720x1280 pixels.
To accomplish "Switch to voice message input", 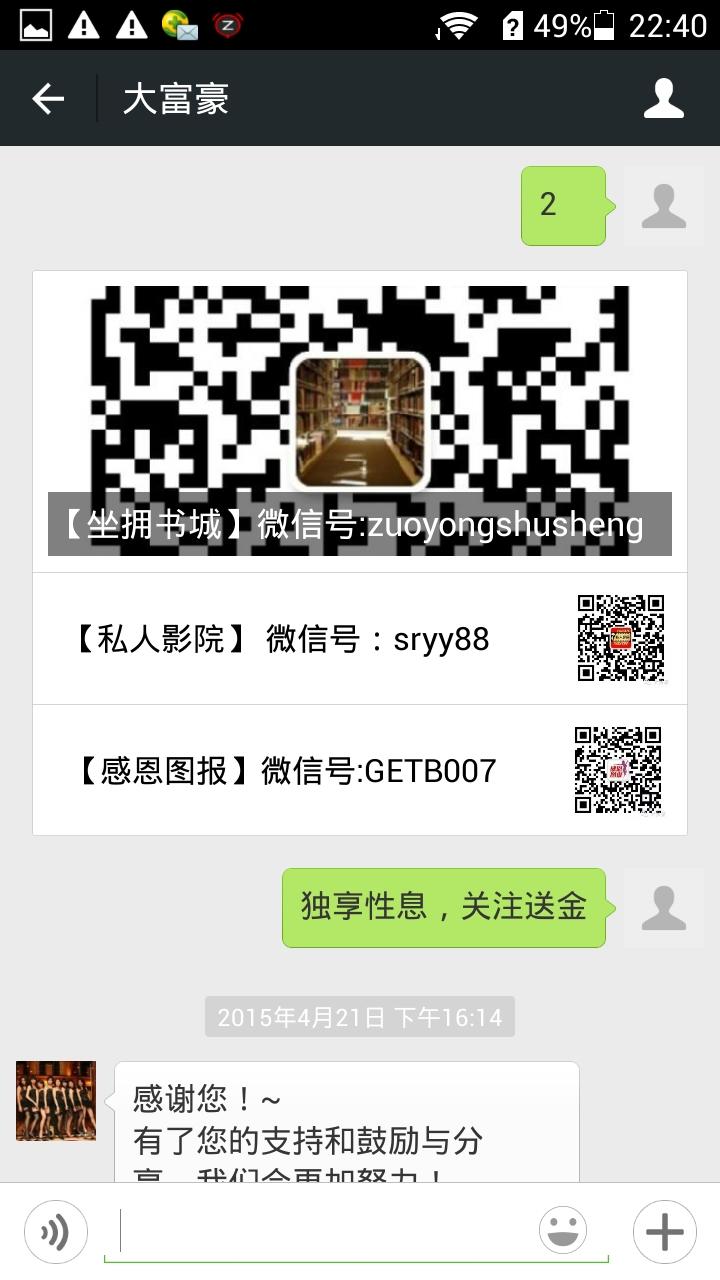I will [x=56, y=1231].
